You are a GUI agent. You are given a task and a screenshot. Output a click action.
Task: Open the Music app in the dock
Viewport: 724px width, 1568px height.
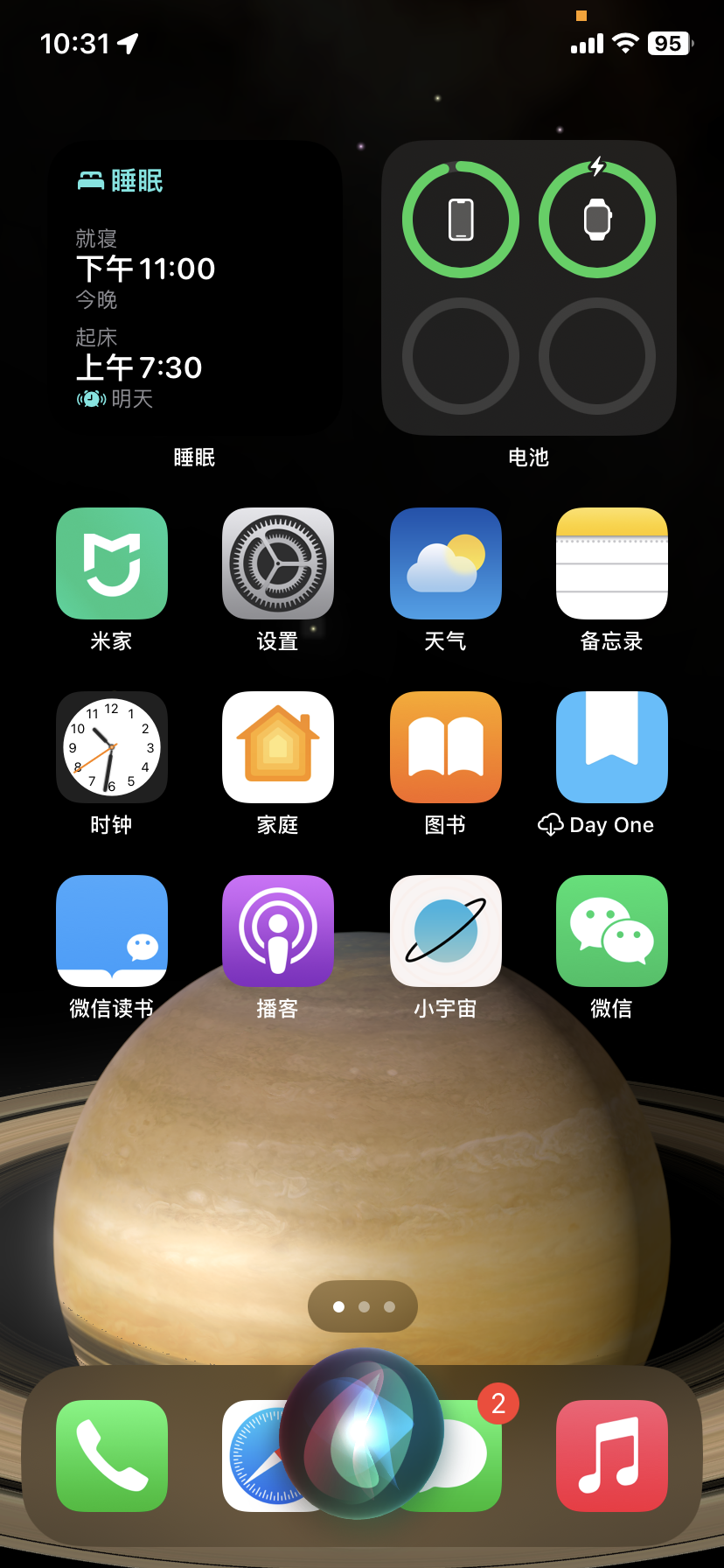point(611,1456)
